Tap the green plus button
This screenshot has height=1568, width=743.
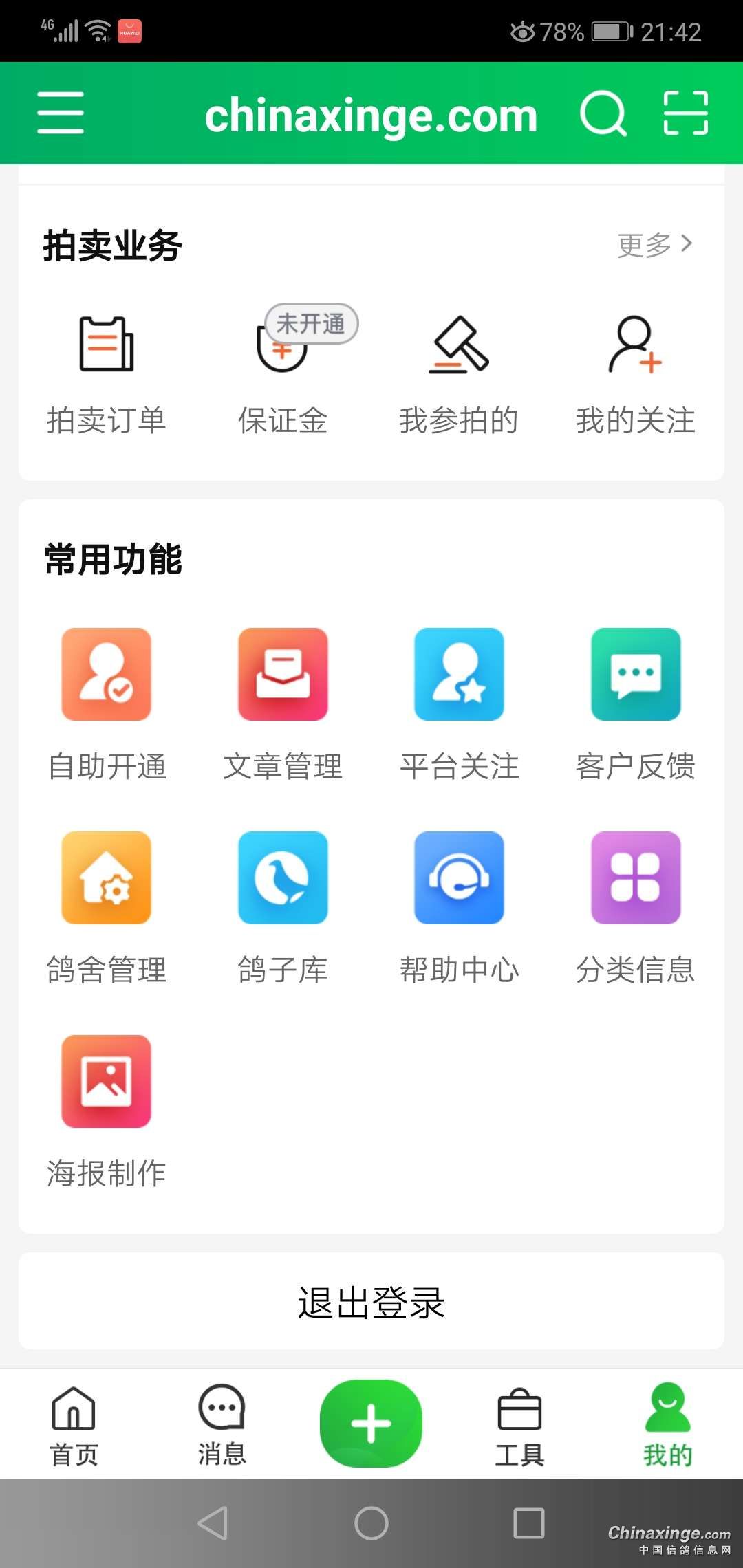pyautogui.click(x=371, y=1423)
